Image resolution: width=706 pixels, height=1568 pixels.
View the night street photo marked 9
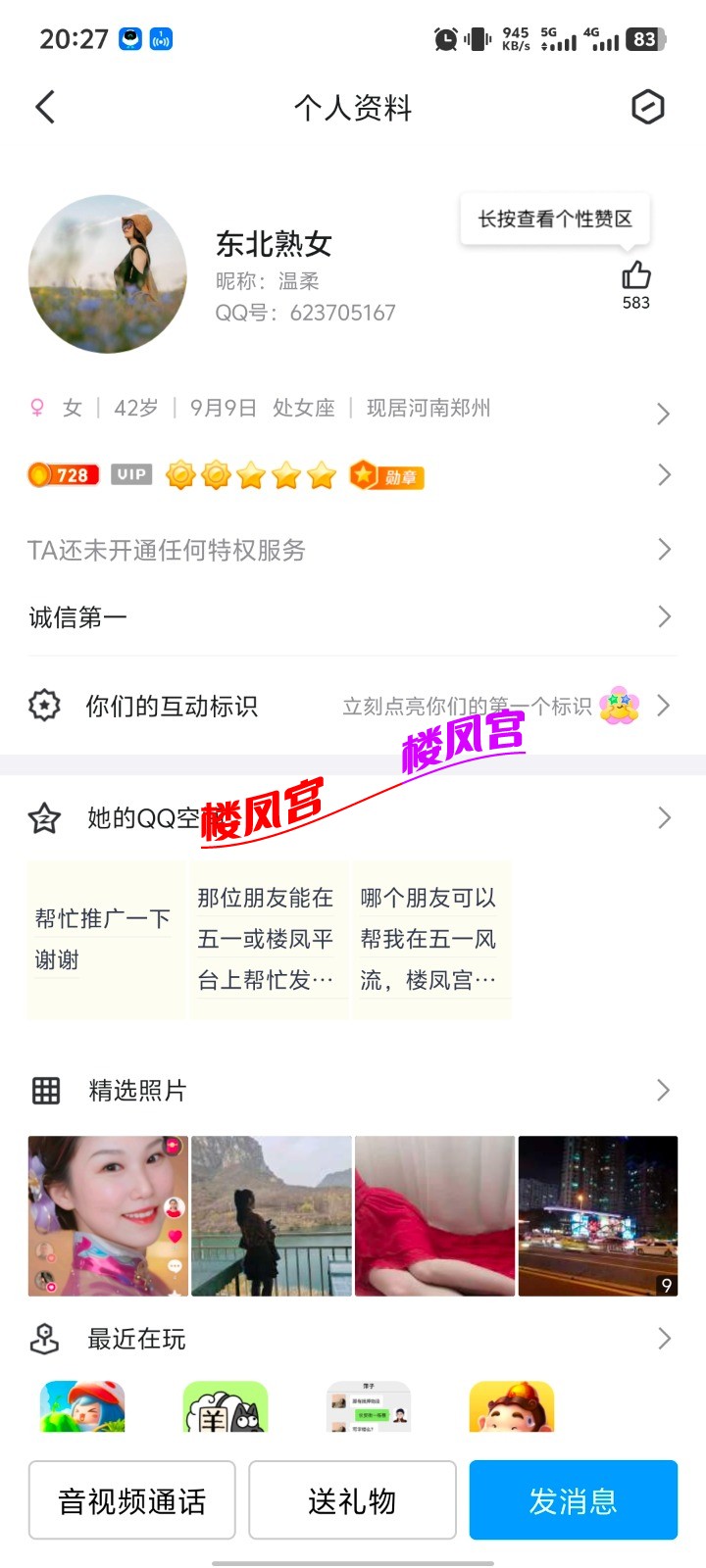point(597,1216)
